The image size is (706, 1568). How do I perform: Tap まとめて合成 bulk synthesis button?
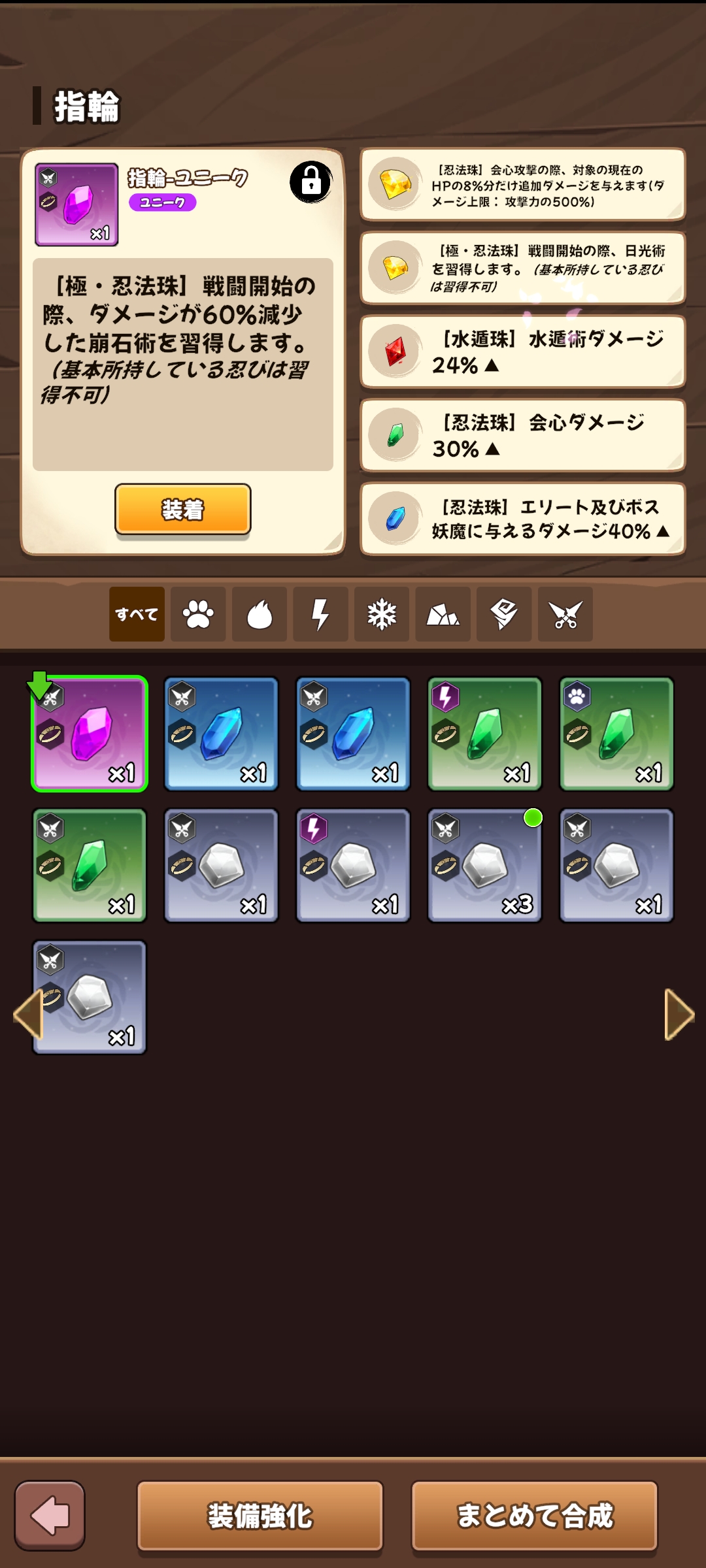(x=535, y=1516)
